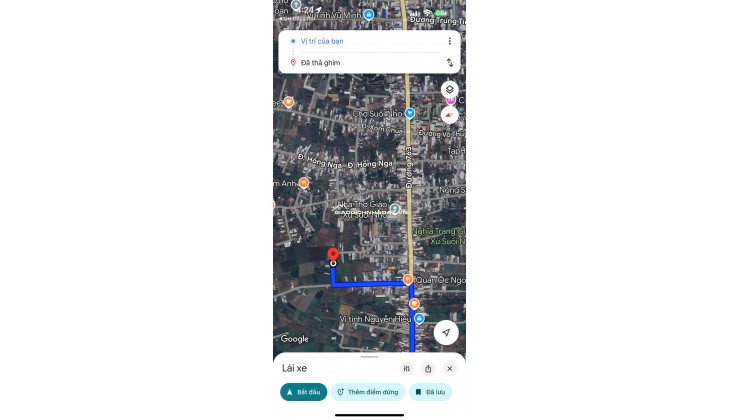This screenshot has width=740, height=420.
Task: Select the Chợ Suối Nho marker
Action: click(x=410, y=113)
